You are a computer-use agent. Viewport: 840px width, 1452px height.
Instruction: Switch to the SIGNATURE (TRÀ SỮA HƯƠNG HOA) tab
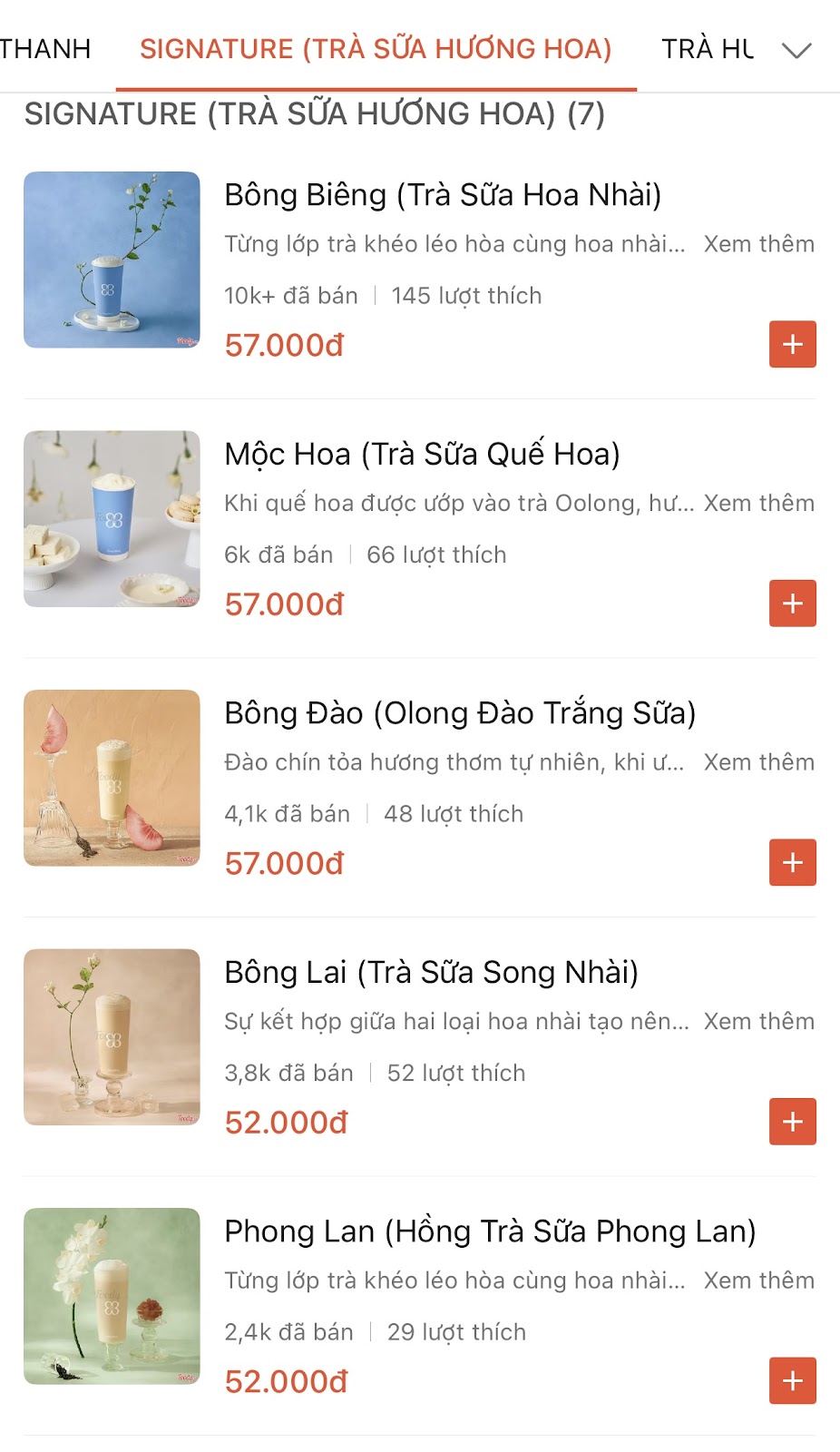pos(376,50)
